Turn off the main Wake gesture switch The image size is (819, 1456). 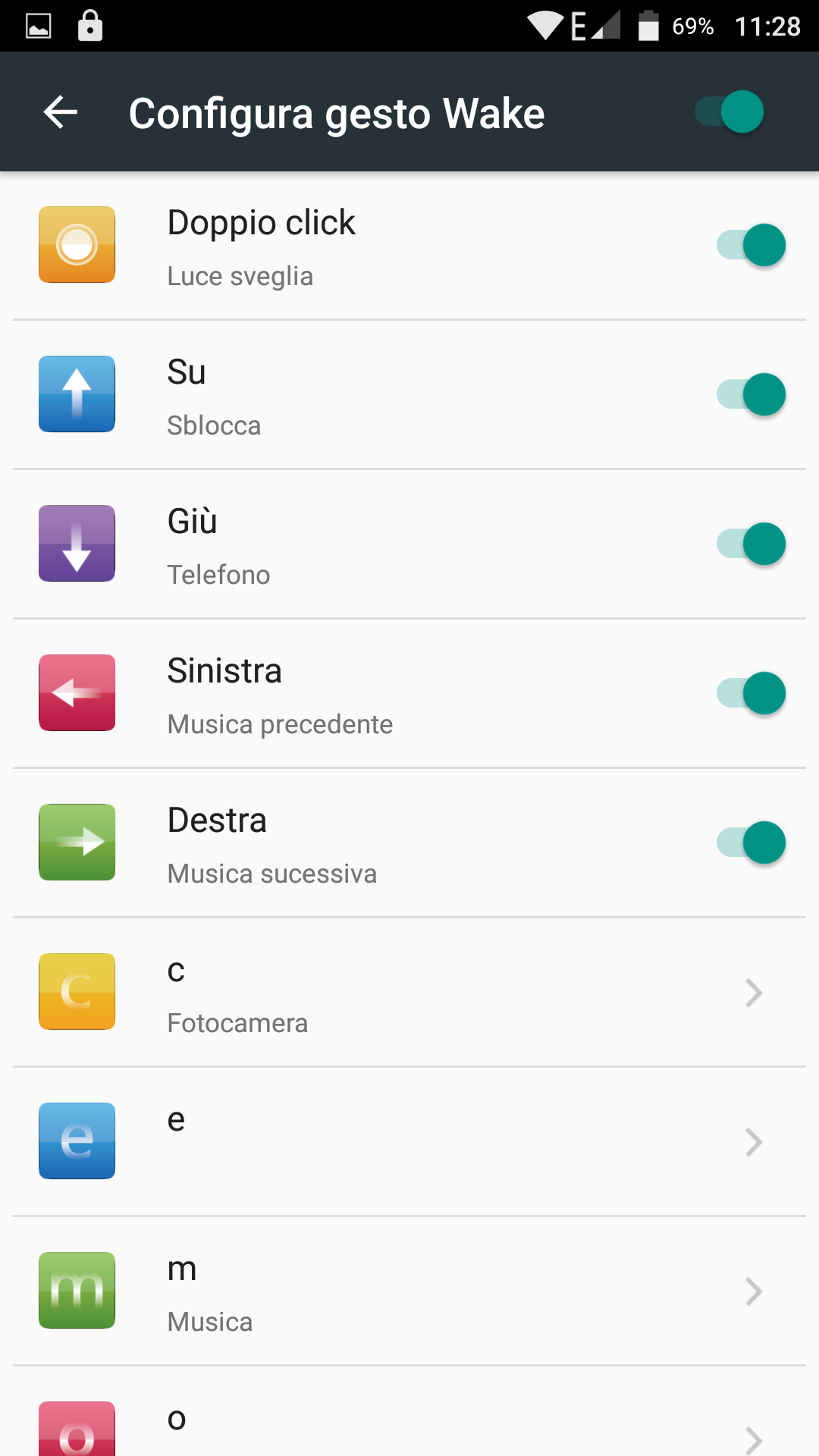click(x=730, y=112)
